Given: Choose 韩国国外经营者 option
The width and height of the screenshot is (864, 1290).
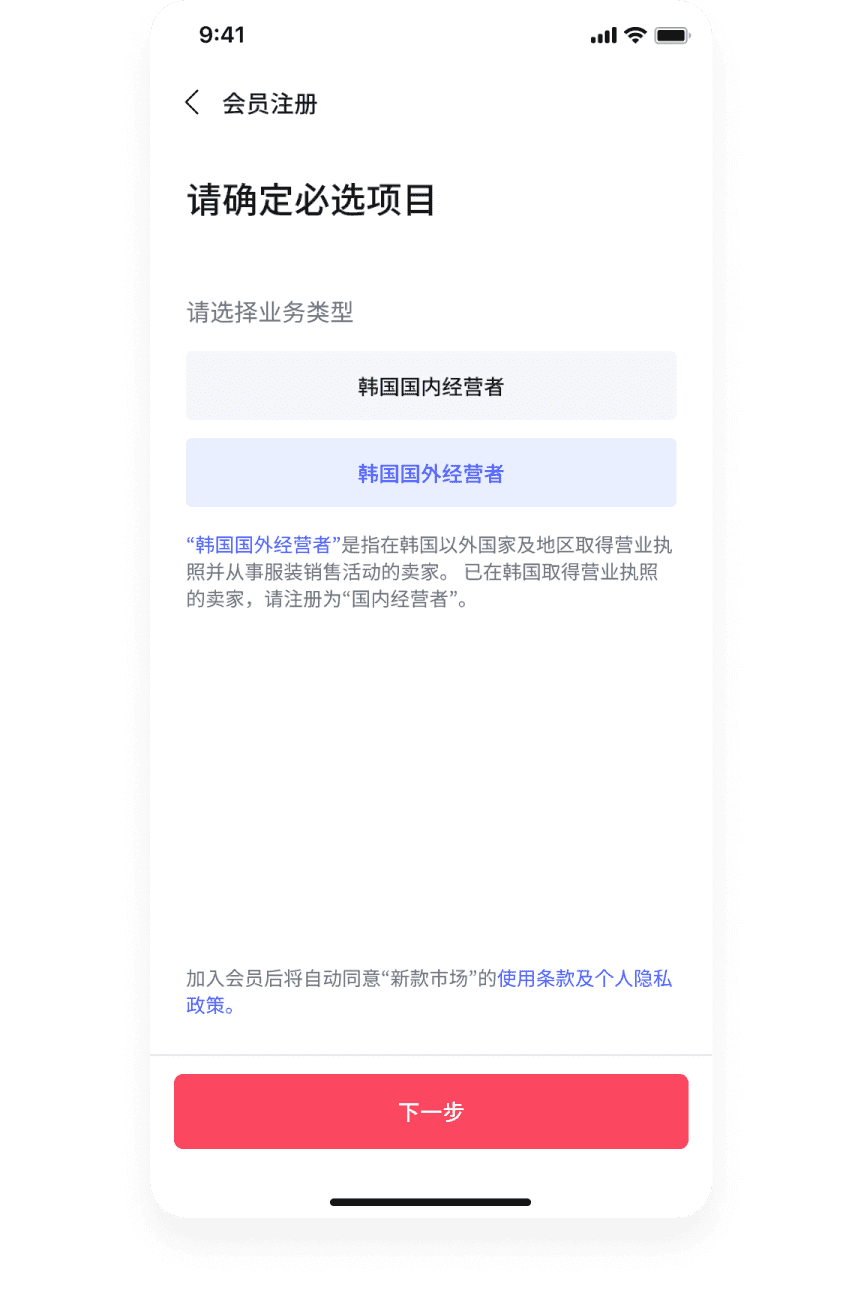Looking at the screenshot, I should [x=431, y=473].
